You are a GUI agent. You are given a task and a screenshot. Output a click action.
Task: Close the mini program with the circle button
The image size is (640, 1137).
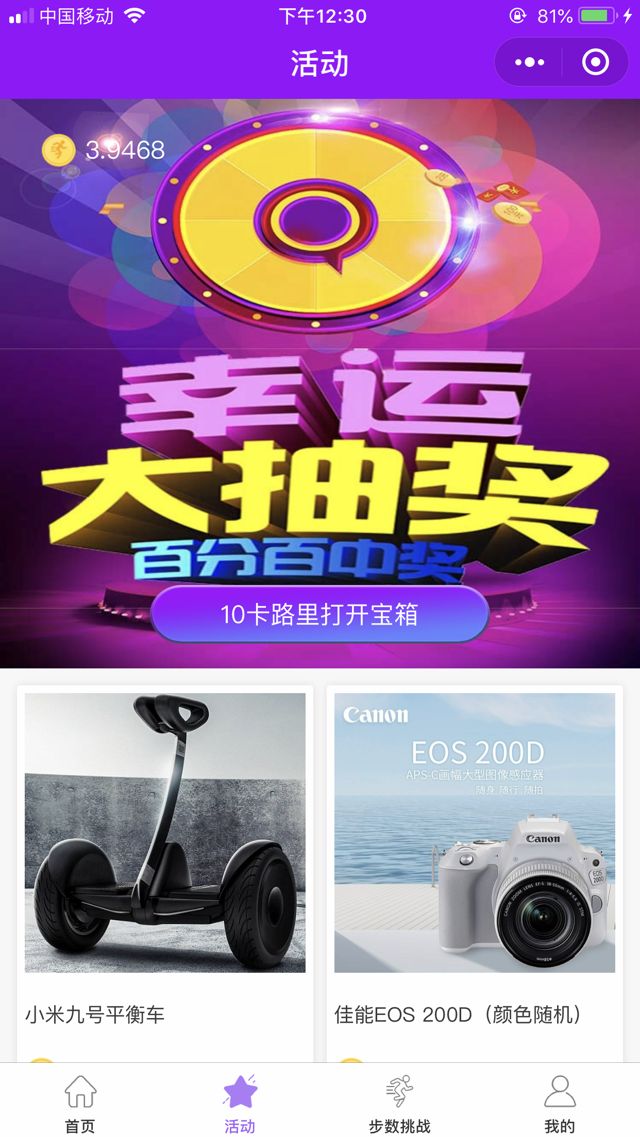click(595, 63)
